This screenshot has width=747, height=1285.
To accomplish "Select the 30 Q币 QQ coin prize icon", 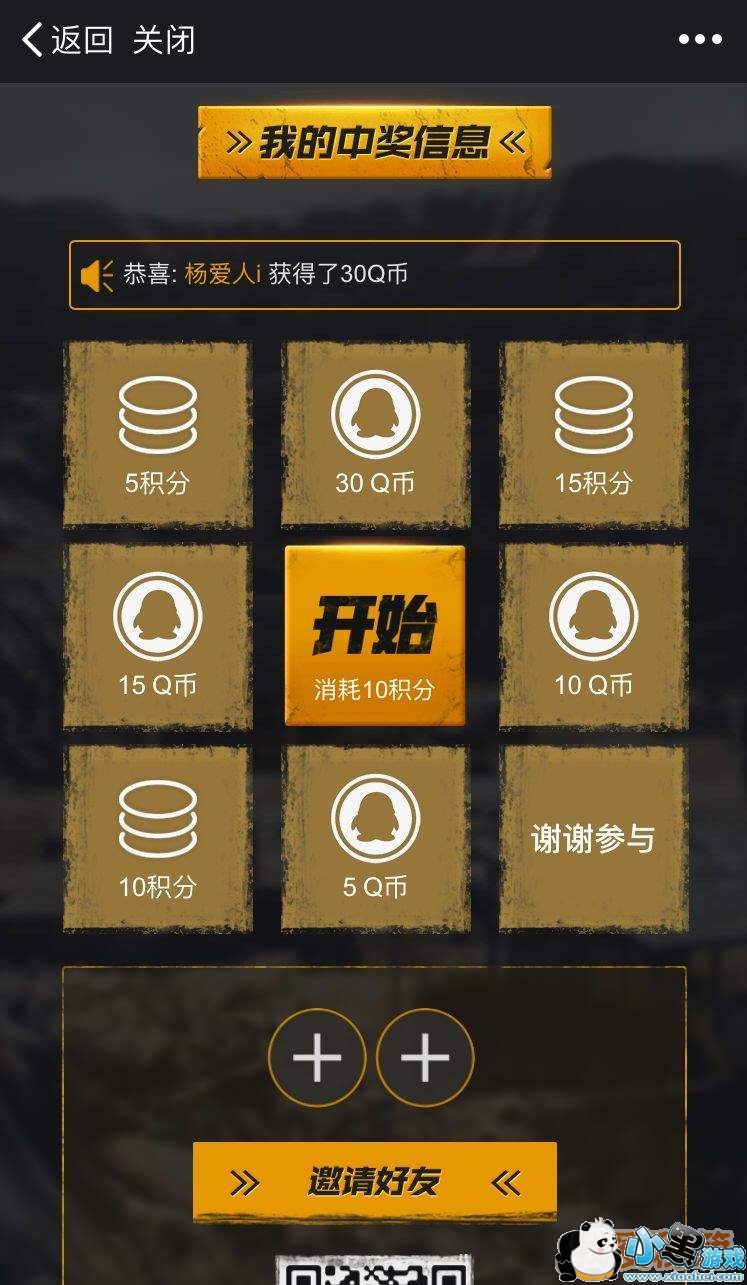I will point(374,414).
